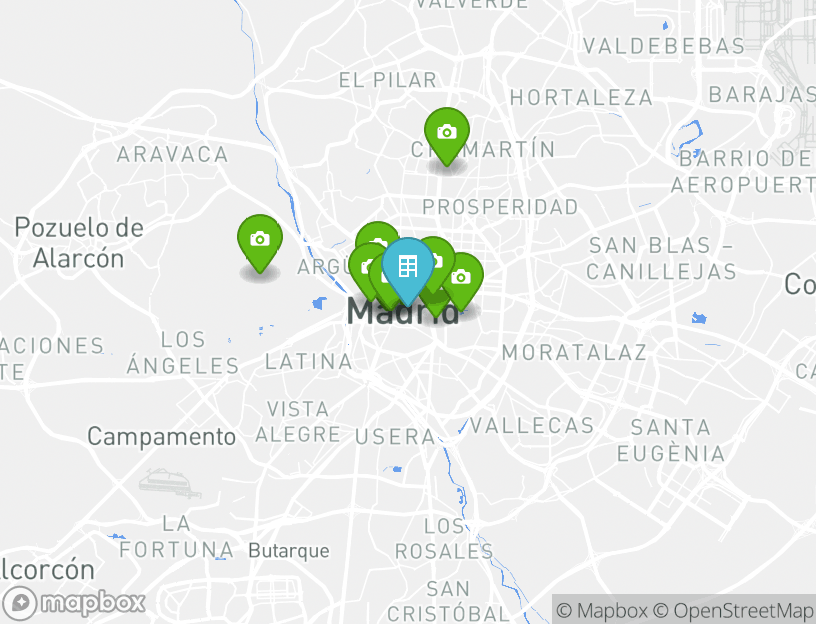Open the OpenStreetMap attribution link
Viewport: 816px width, 624px height.
(734, 610)
